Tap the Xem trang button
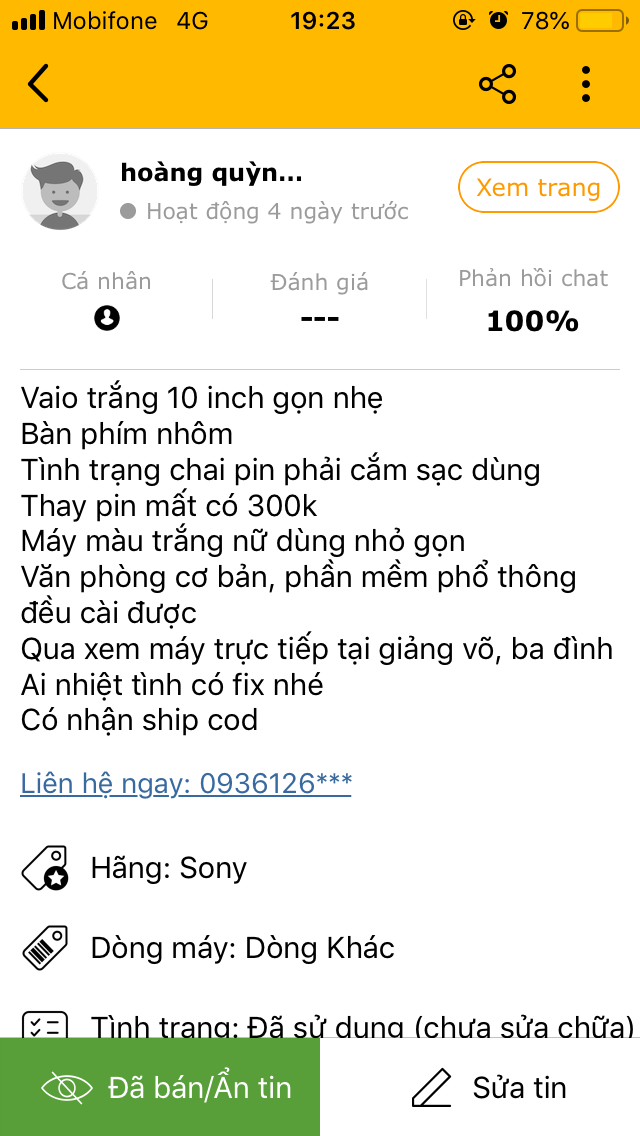This screenshot has height=1136, width=640. pos(538,188)
